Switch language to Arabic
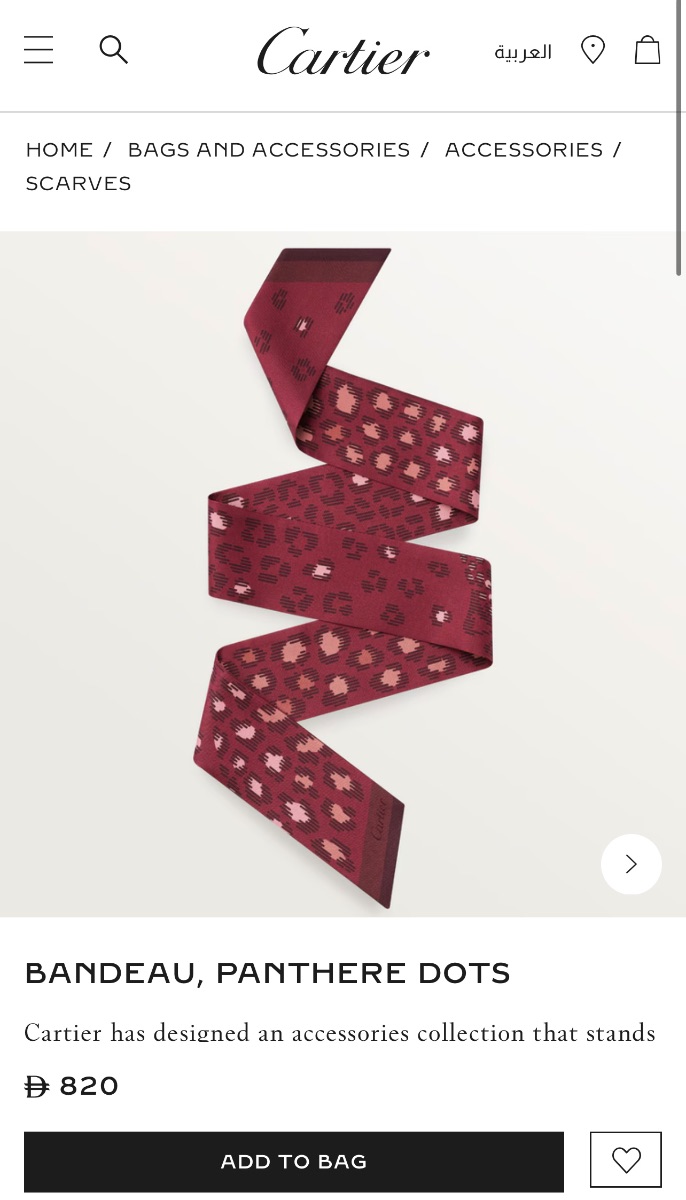The height and width of the screenshot is (1200, 686). [523, 52]
